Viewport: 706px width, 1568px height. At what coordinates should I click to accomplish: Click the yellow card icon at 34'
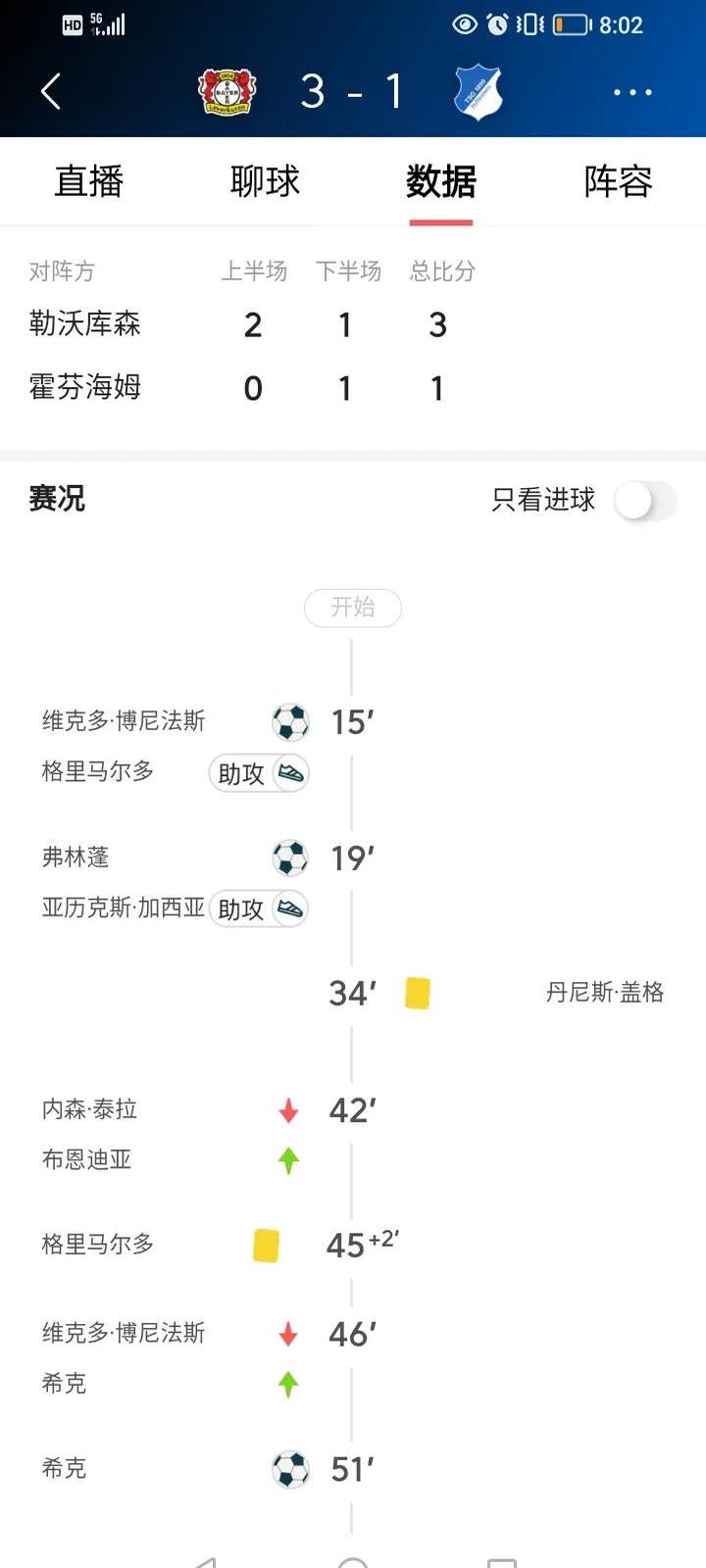pyautogui.click(x=418, y=992)
